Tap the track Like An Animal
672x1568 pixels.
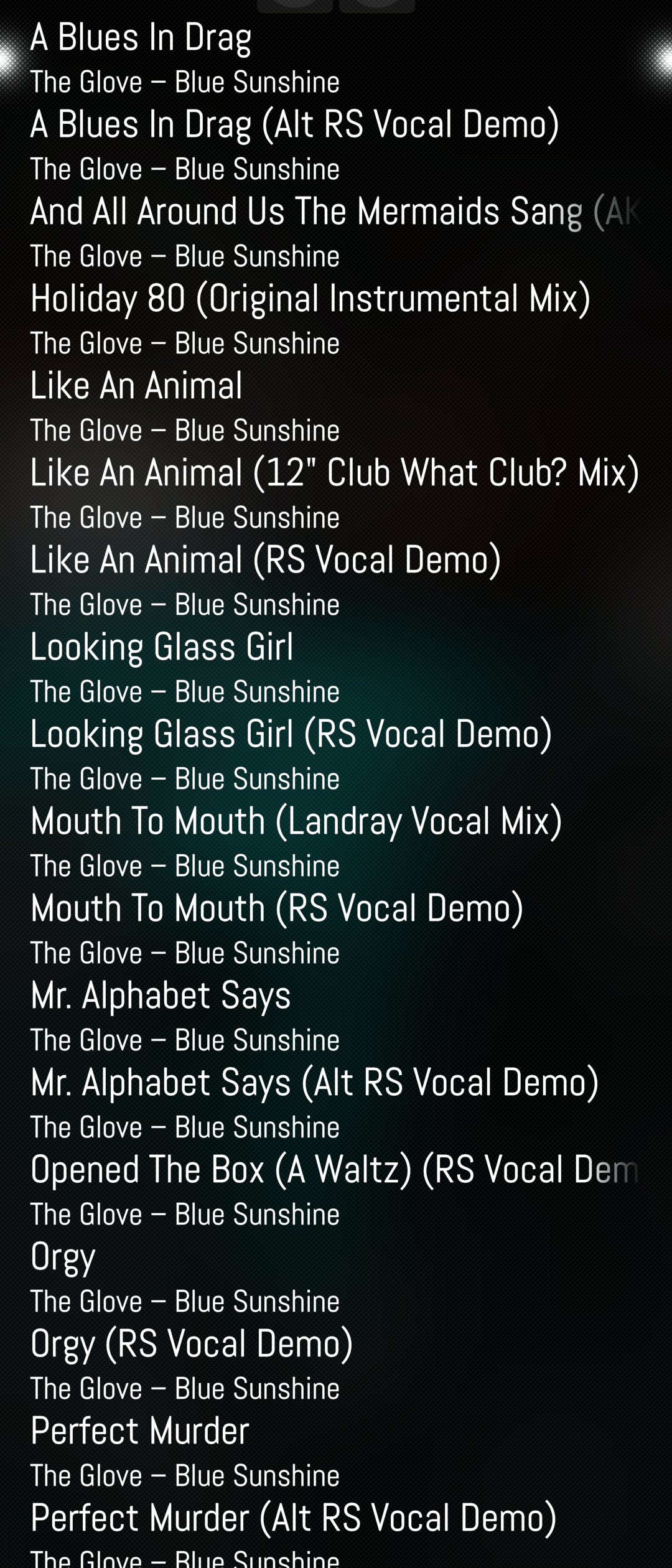136,386
